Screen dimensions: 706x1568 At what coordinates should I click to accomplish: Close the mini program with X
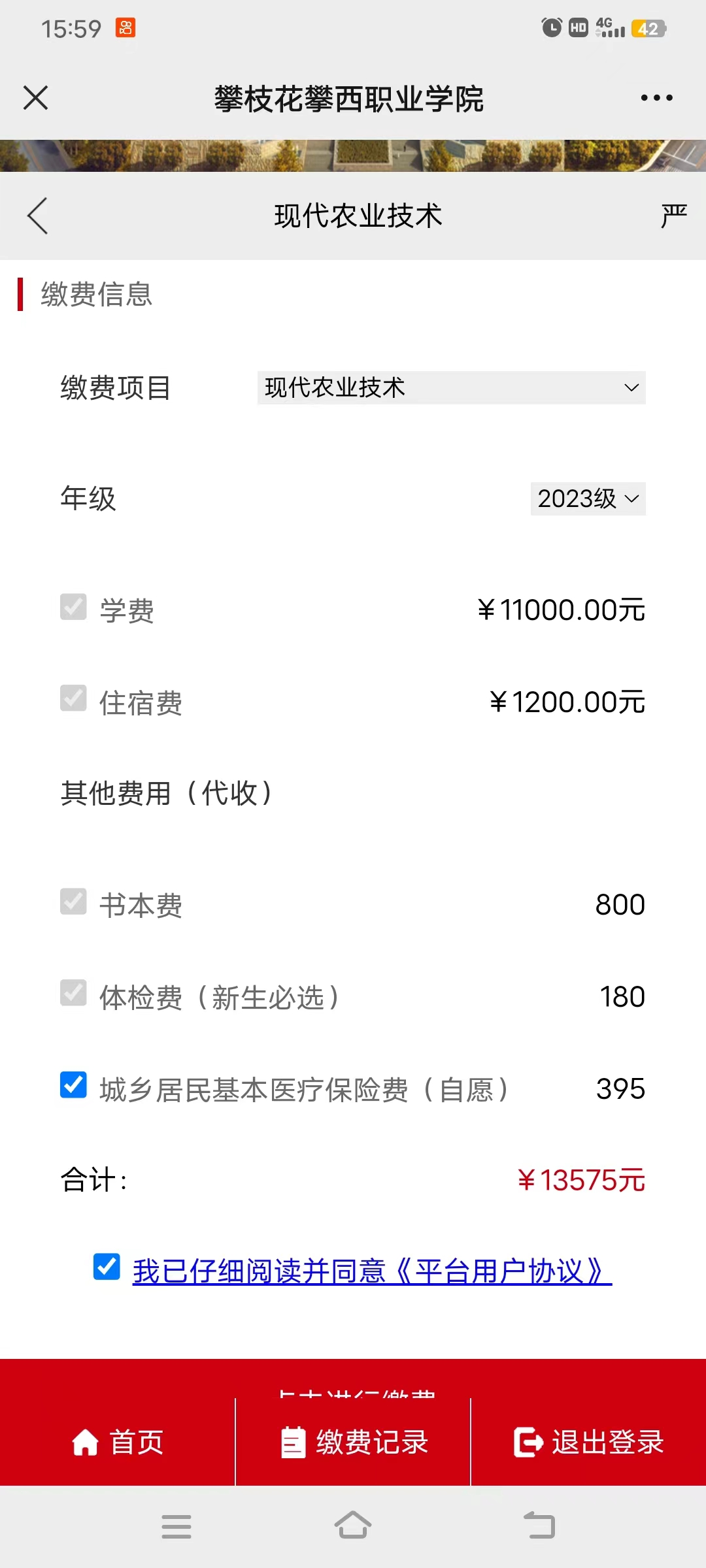(x=36, y=98)
